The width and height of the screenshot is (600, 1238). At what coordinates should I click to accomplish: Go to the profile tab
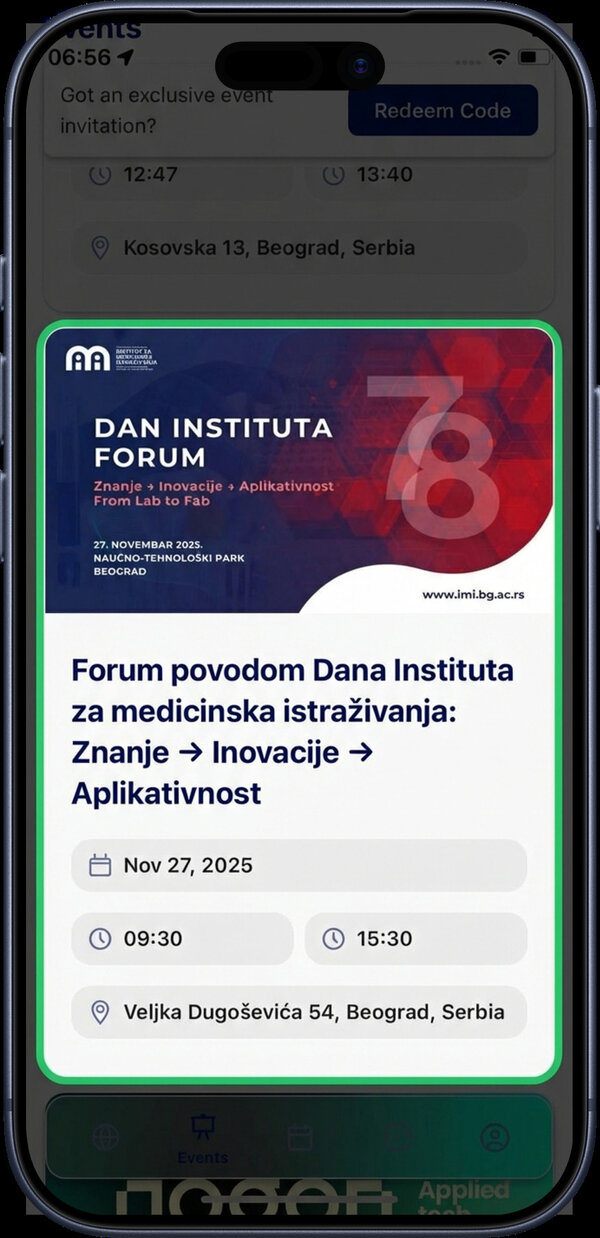pos(494,1137)
